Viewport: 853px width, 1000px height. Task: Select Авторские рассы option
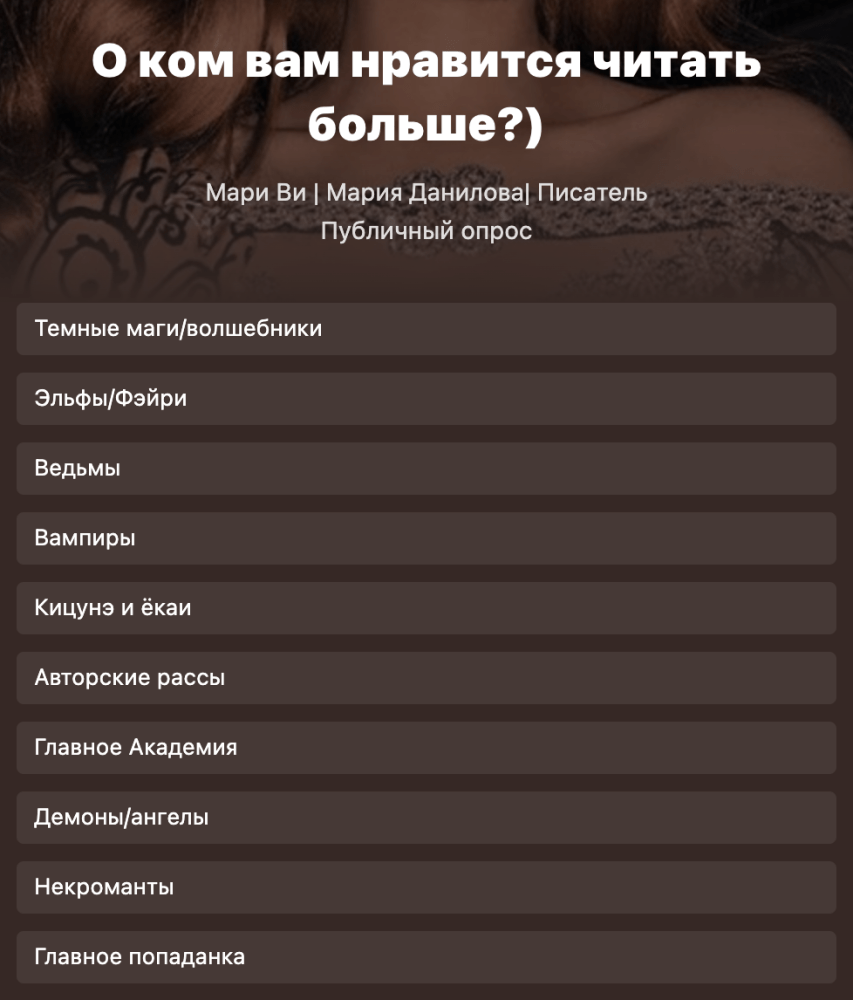[x=426, y=678]
